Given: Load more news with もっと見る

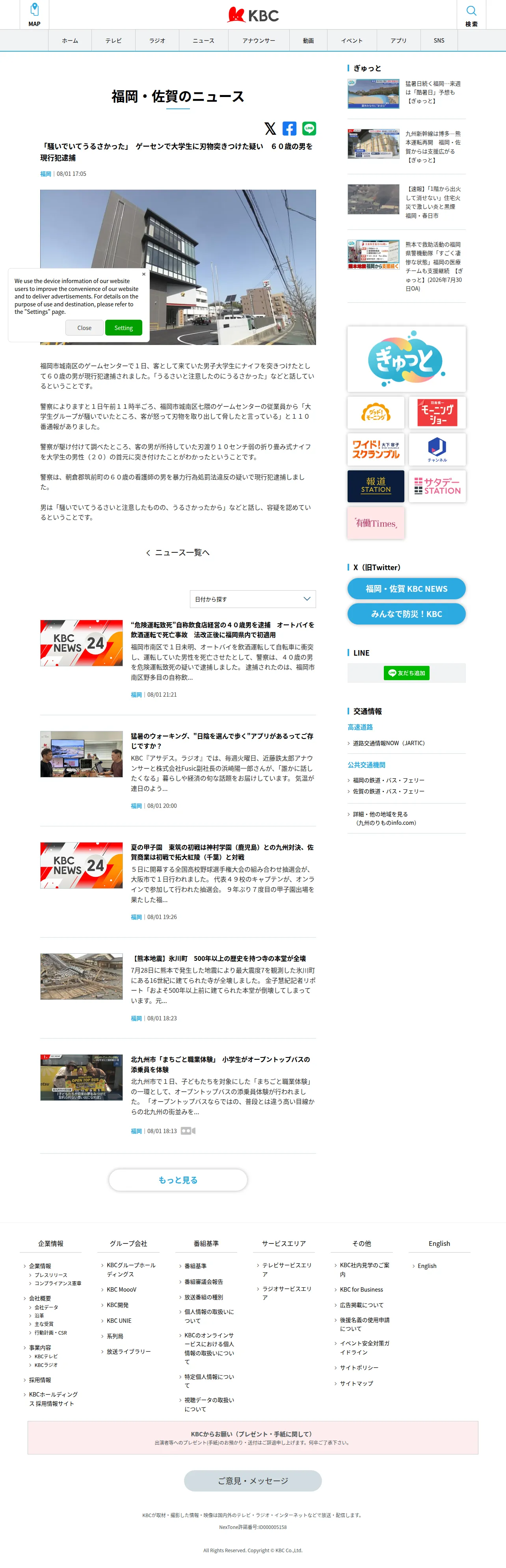Looking at the screenshot, I should 178,1180.
